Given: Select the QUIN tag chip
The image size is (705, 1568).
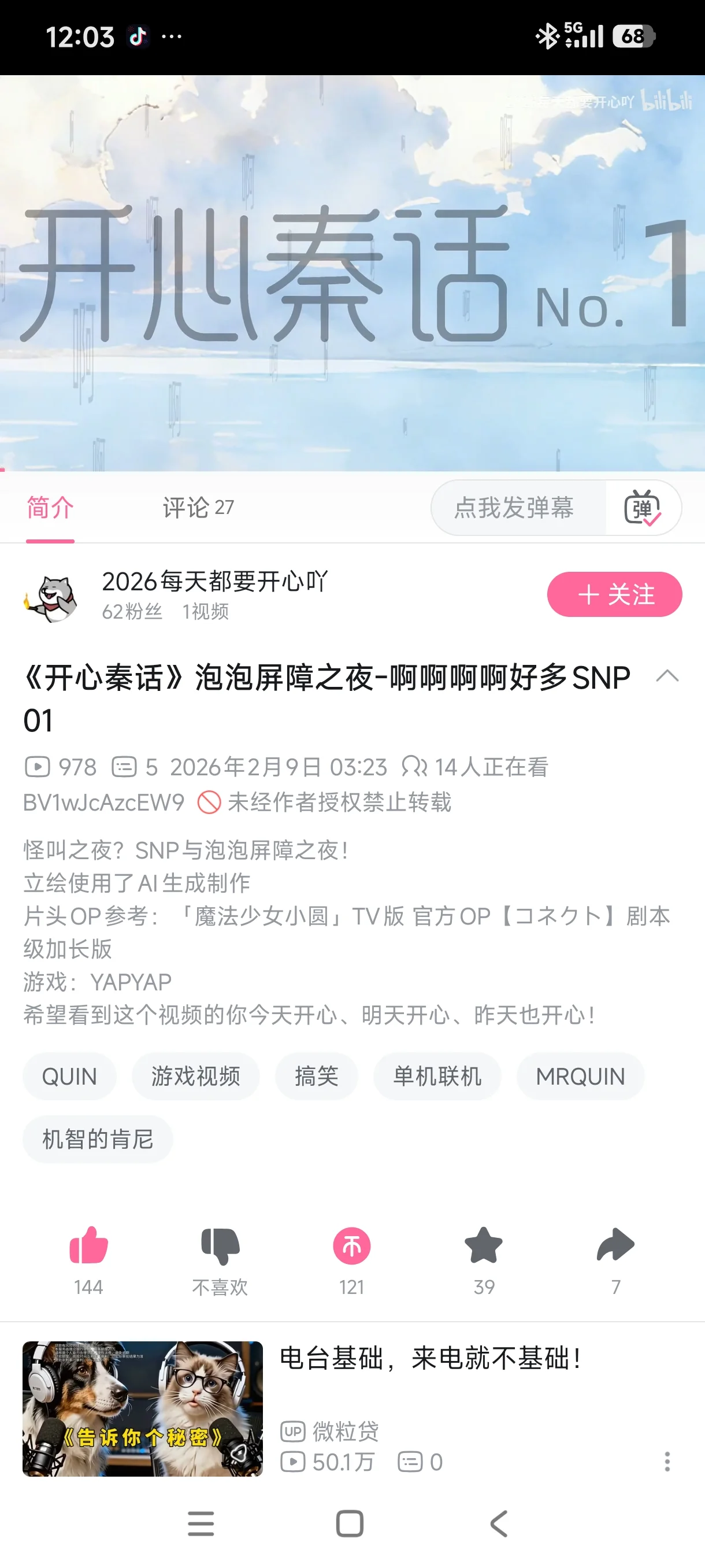Looking at the screenshot, I should coord(69,1076).
